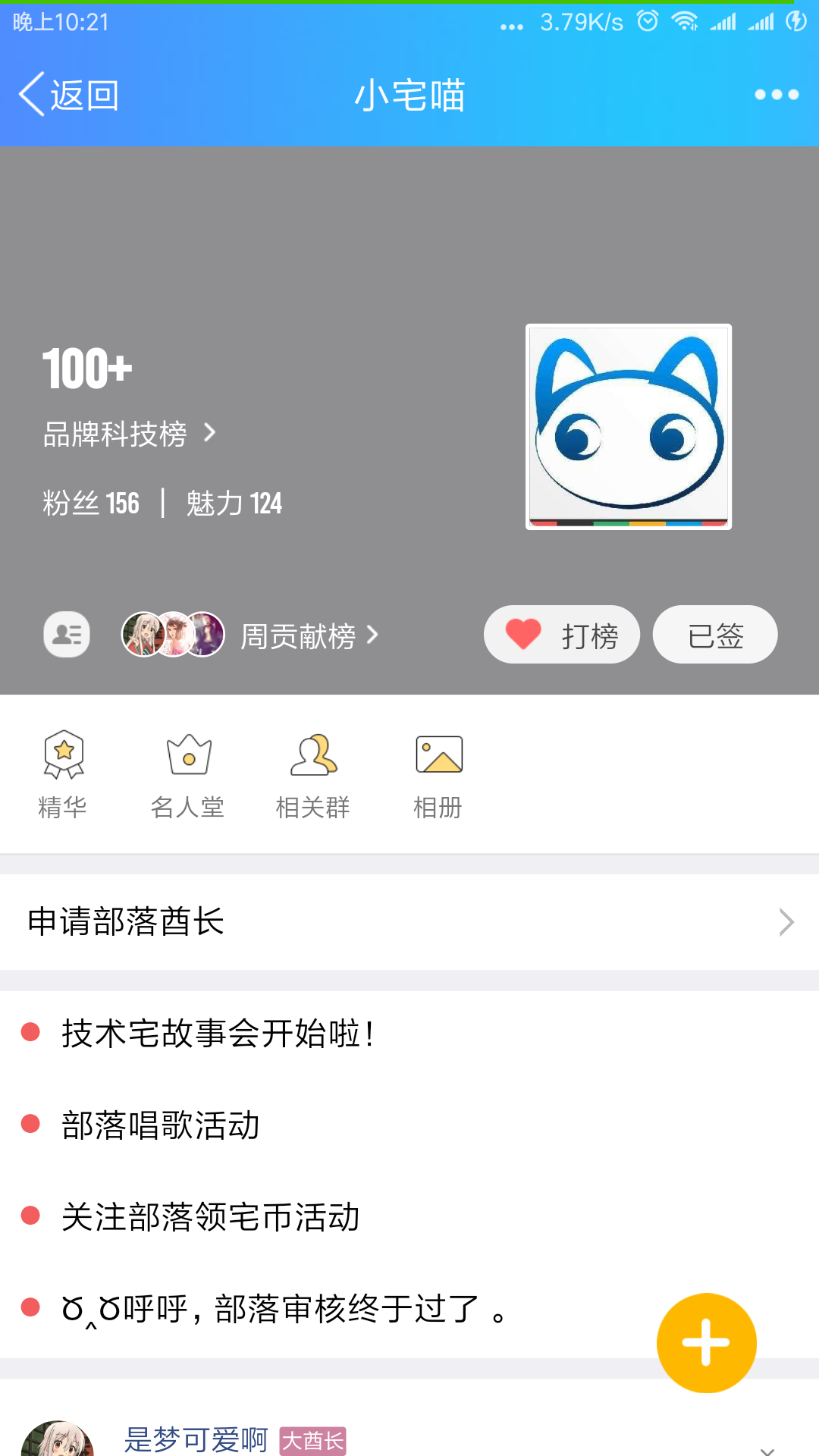This screenshot has width=819, height=1456.
Task: Open 相关群 related groups
Action: [313, 774]
